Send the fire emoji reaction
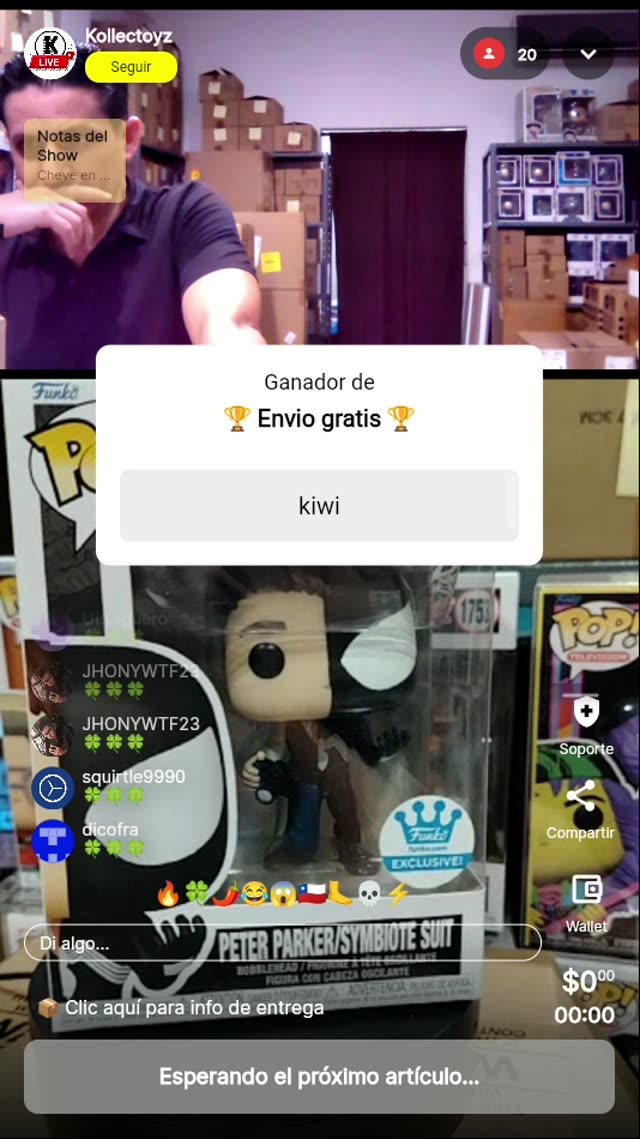The height and width of the screenshot is (1139, 640). click(x=168, y=893)
